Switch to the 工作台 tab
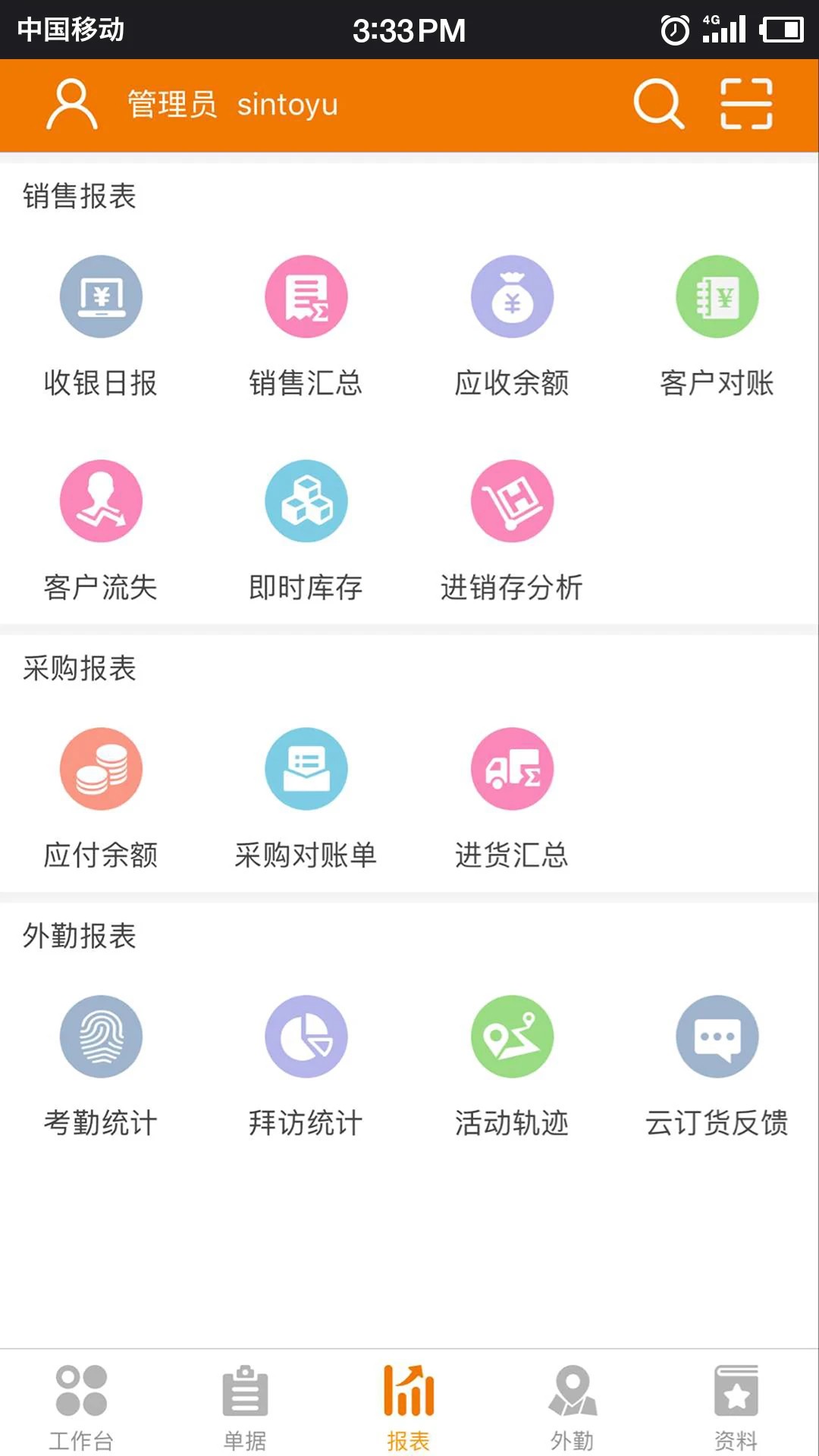The image size is (819, 1456). 81,1406
